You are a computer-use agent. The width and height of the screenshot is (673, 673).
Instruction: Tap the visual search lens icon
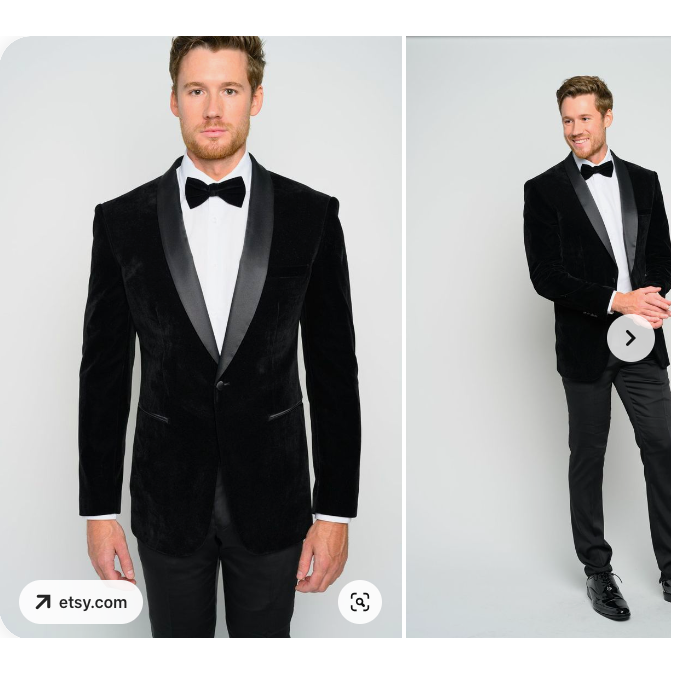point(360,602)
